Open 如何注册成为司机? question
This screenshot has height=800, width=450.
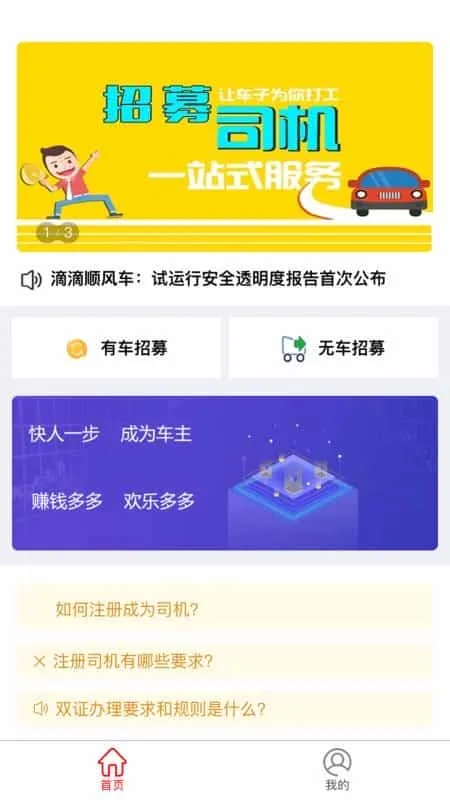pyautogui.click(x=224, y=609)
